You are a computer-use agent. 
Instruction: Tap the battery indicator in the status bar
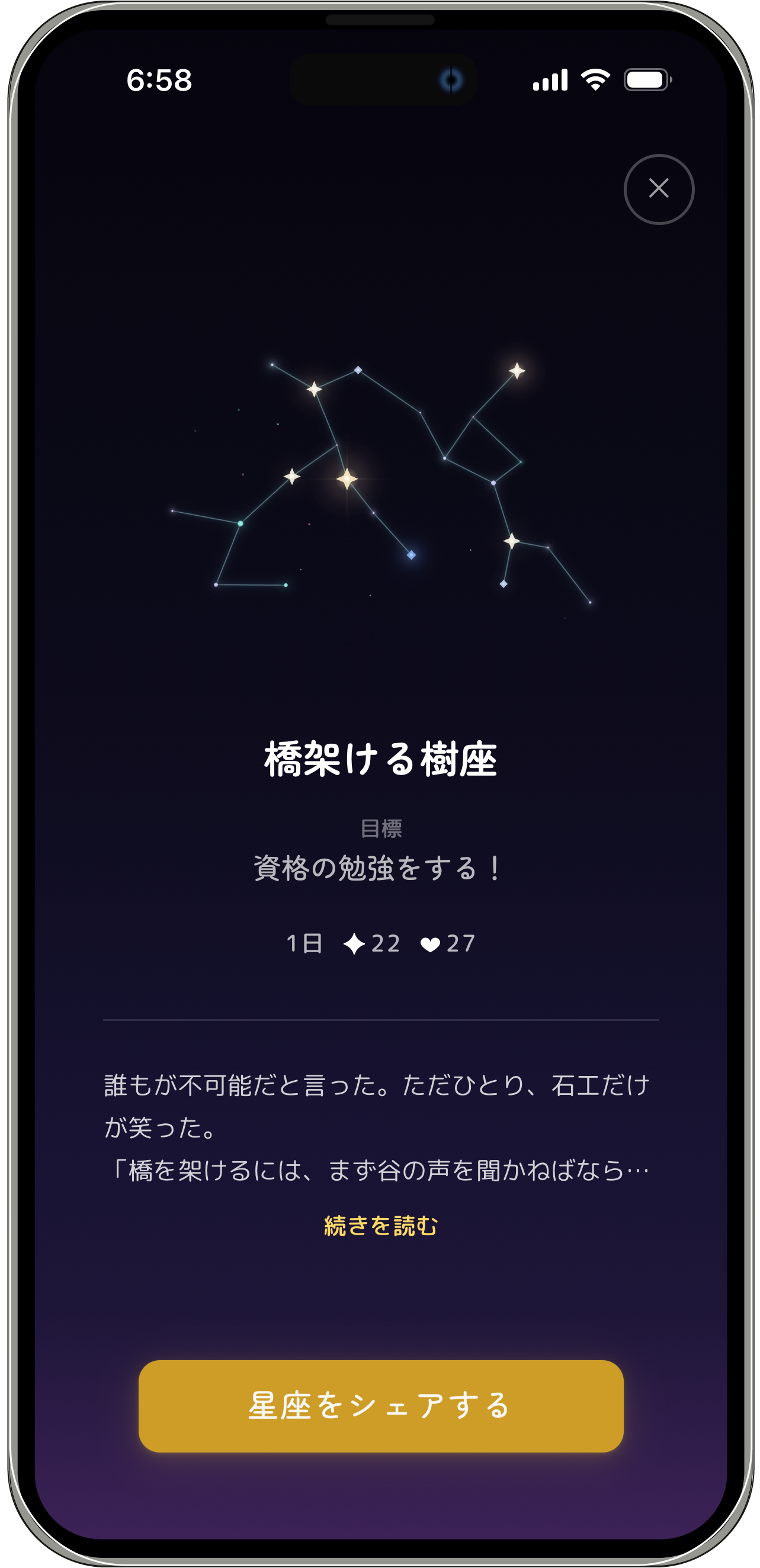[x=647, y=79]
